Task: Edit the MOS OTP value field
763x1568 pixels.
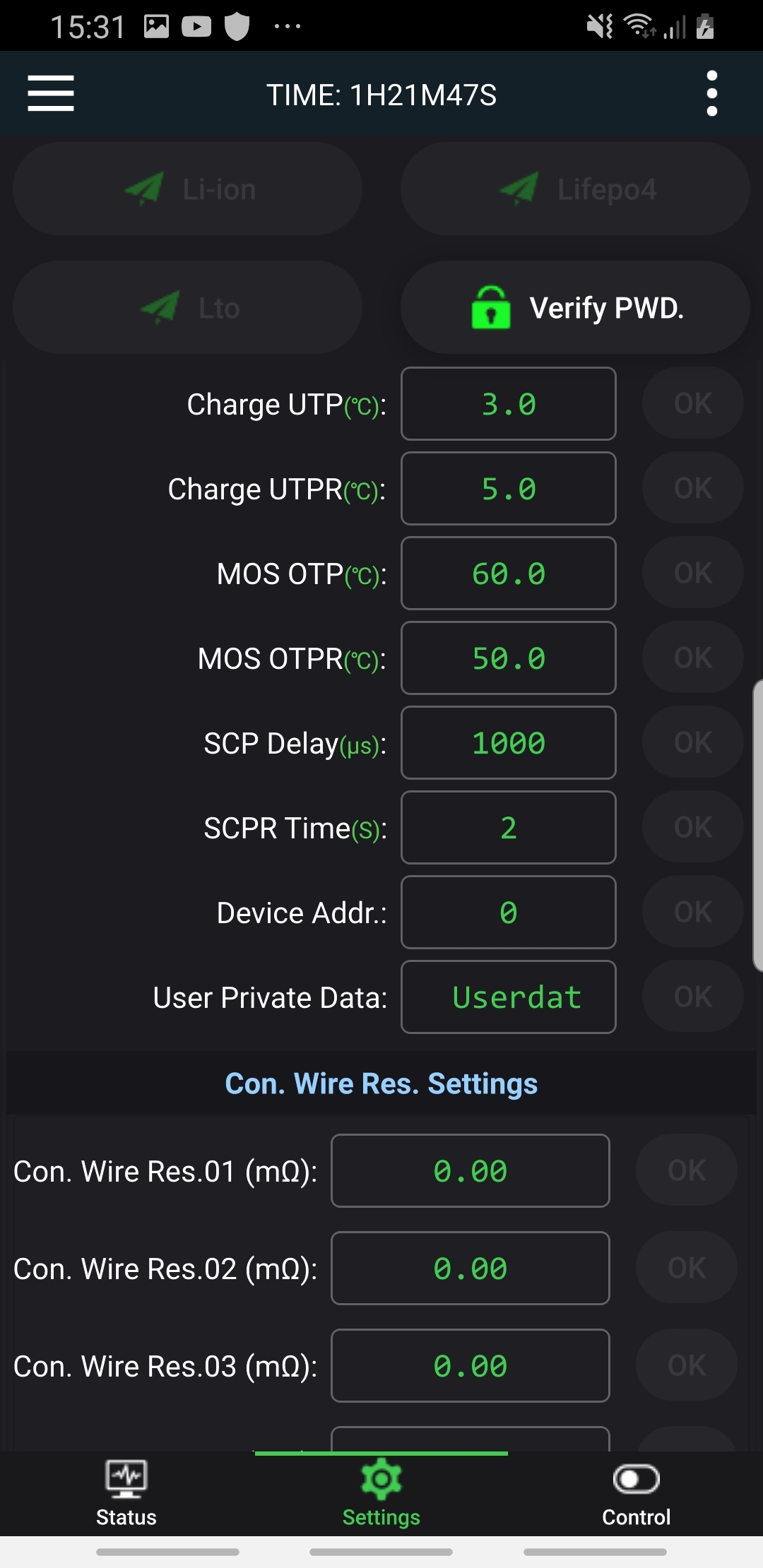Action: pyautogui.click(x=508, y=574)
